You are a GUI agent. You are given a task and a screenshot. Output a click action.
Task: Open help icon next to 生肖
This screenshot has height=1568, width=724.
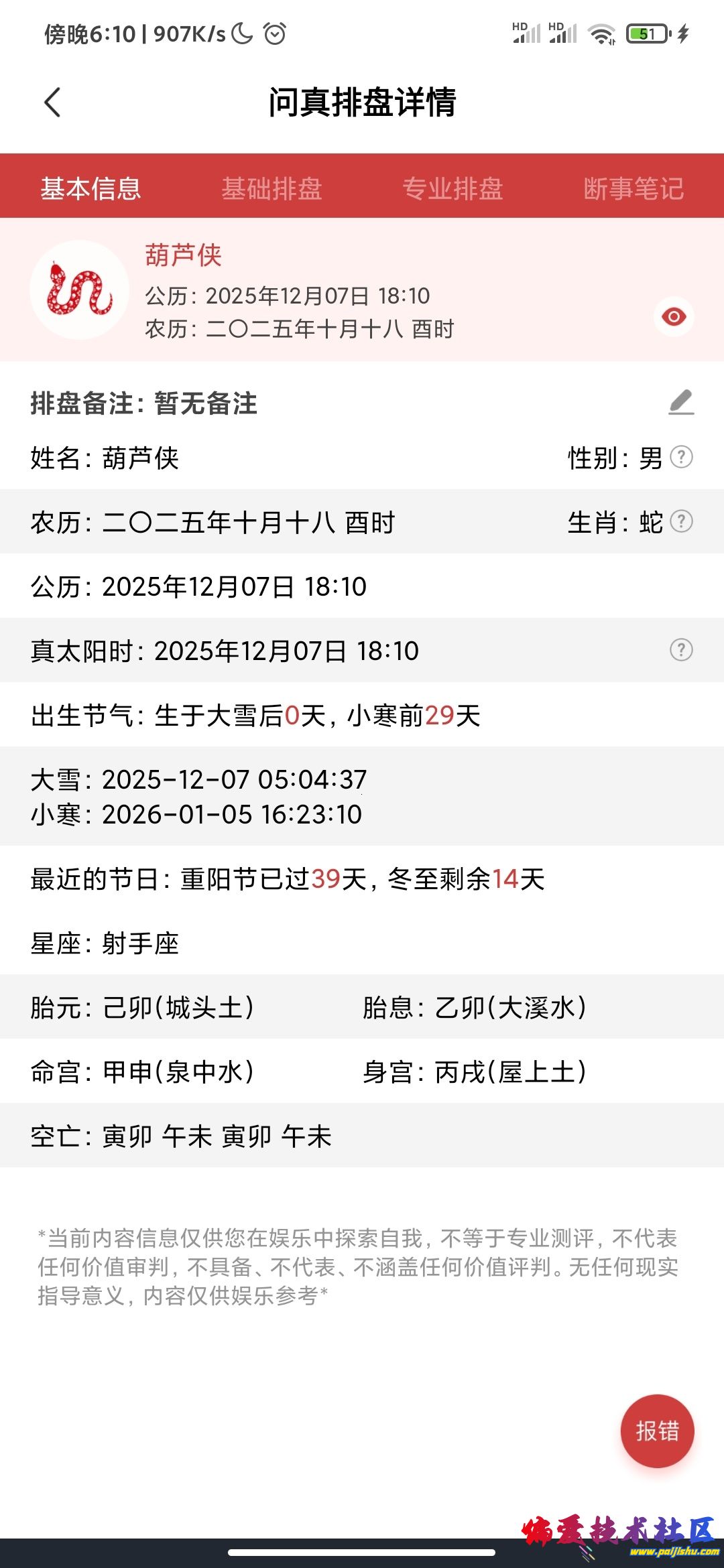[681, 521]
